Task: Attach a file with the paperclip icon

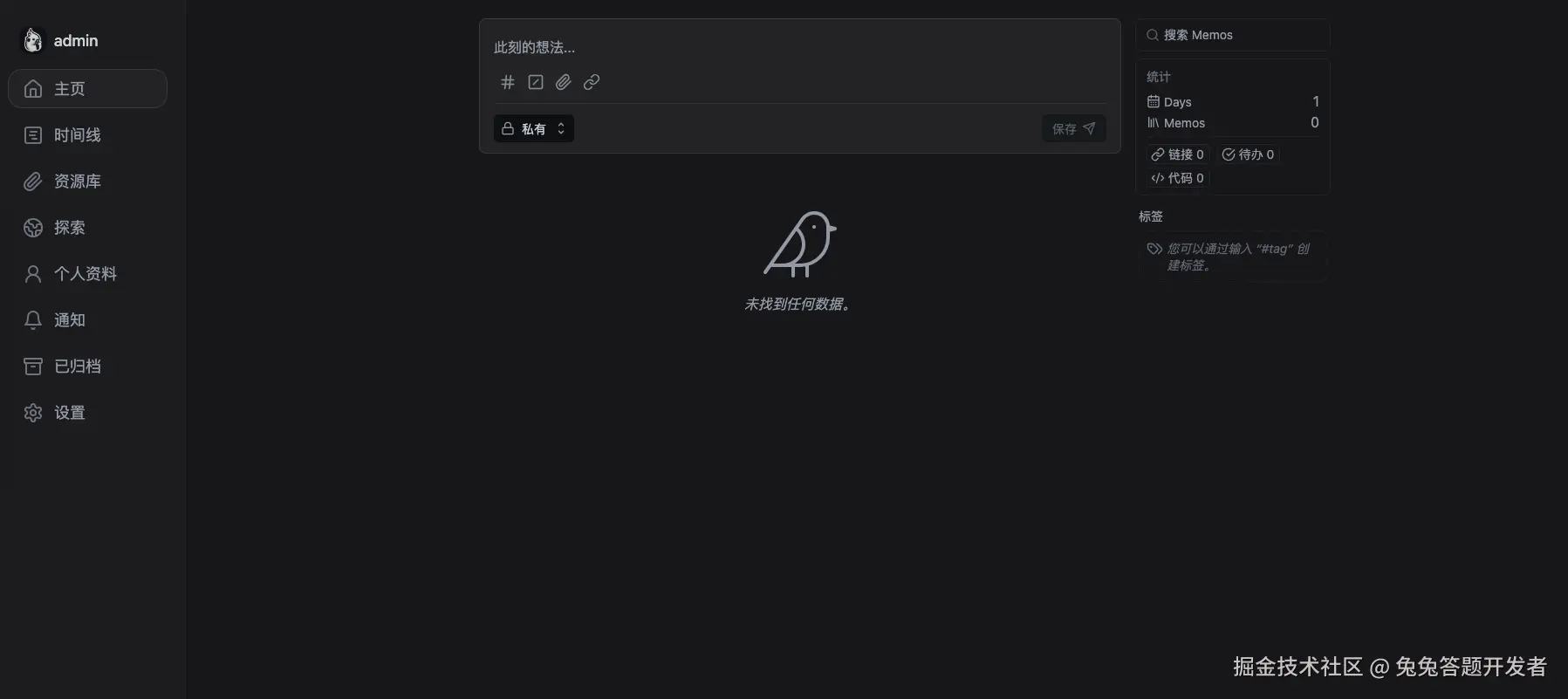Action: click(564, 82)
